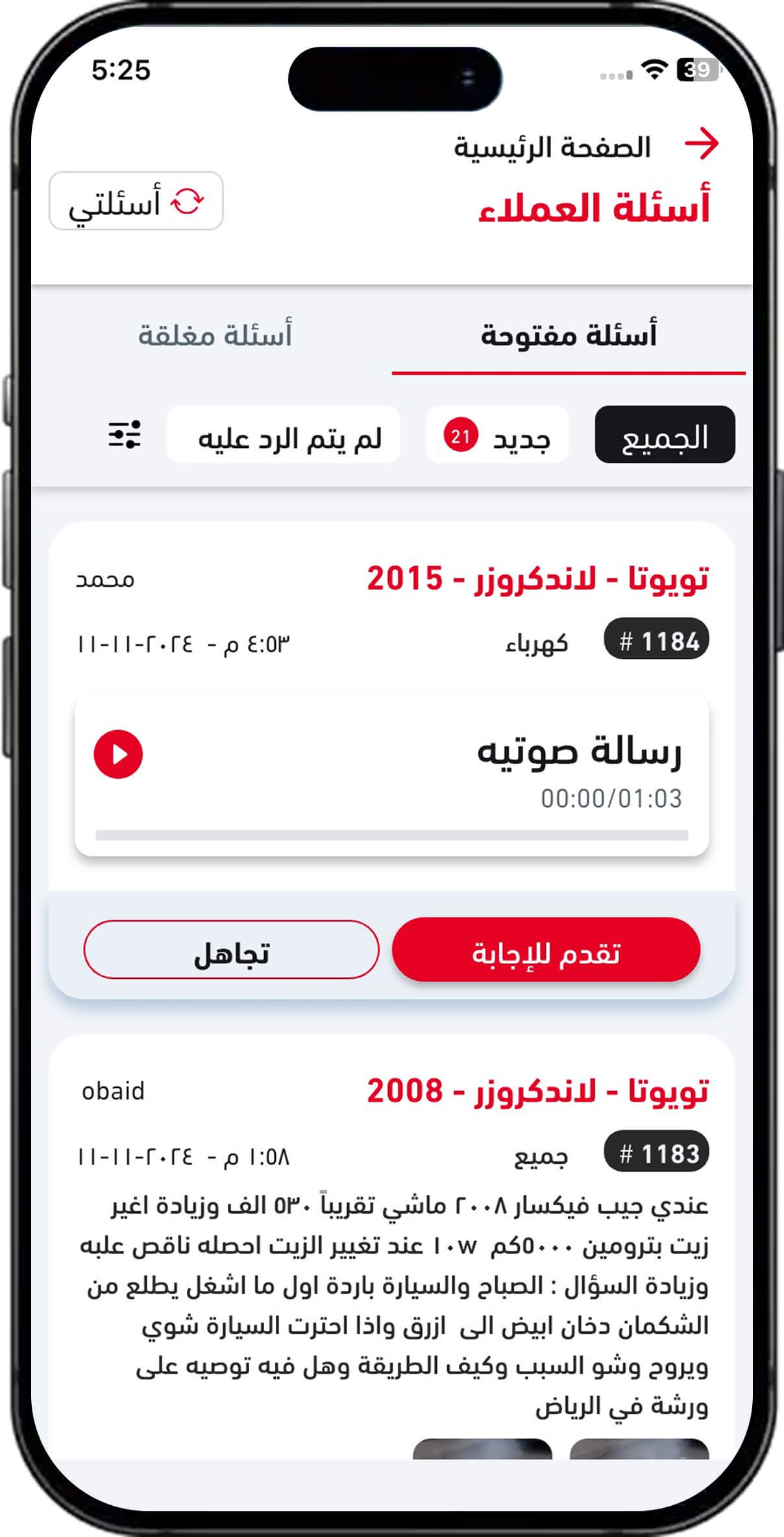Filter by لم يتم الرد عليه chip
784x1537 pixels.
(x=283, y=435)
